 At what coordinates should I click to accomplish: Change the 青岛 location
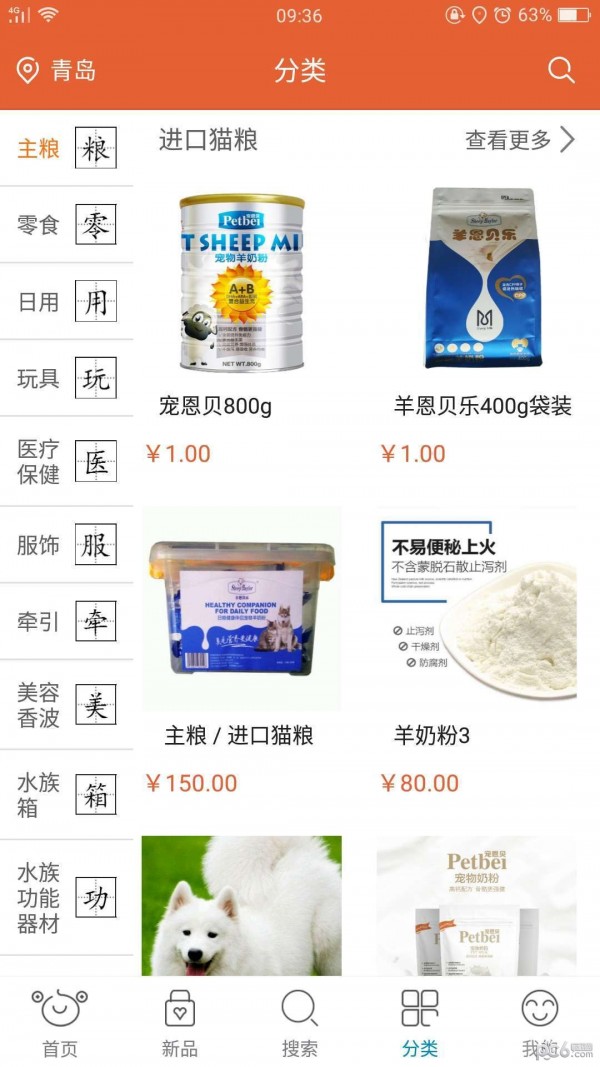(x=58, y=70)
